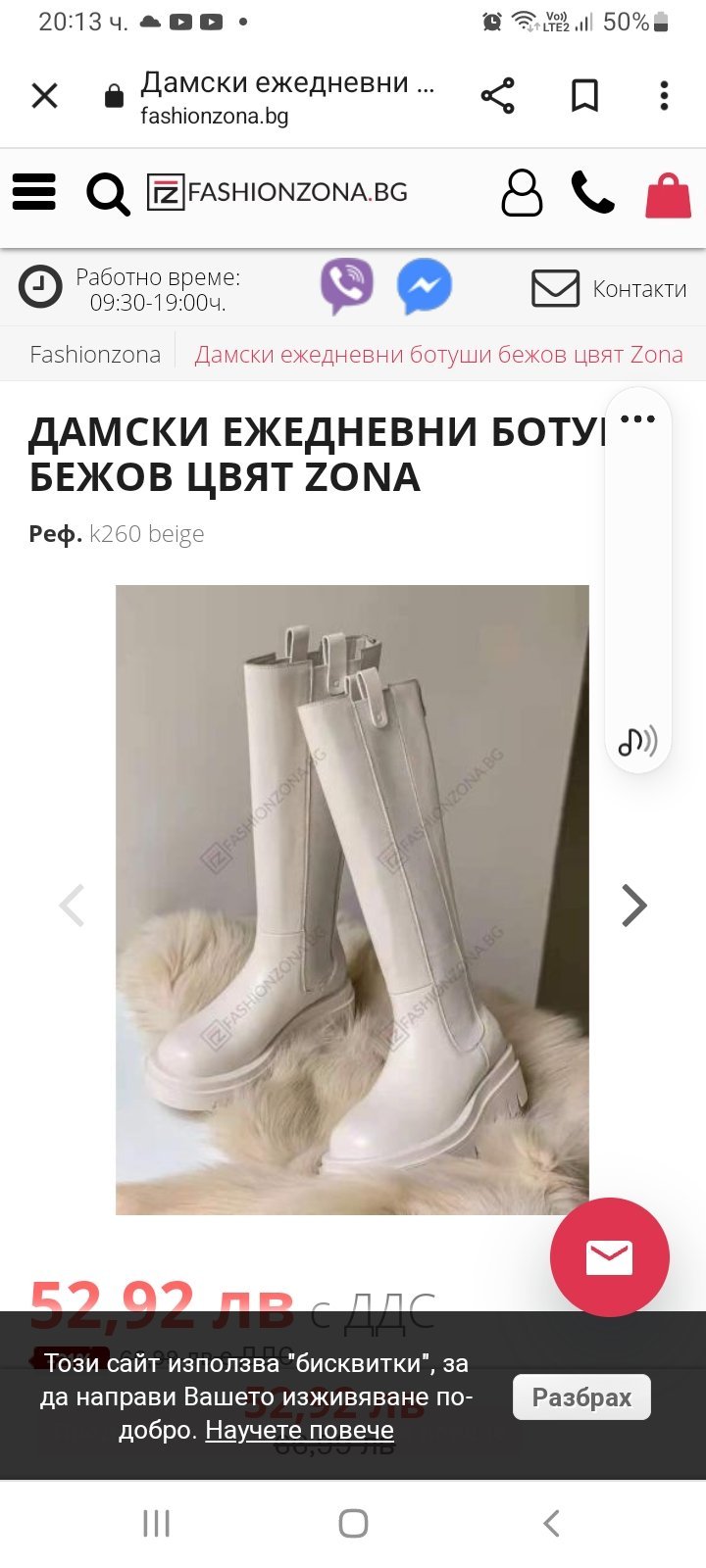The height and width of the screenshot is (1568, 706).
Task: Open the user account icon
Action: 522,193
